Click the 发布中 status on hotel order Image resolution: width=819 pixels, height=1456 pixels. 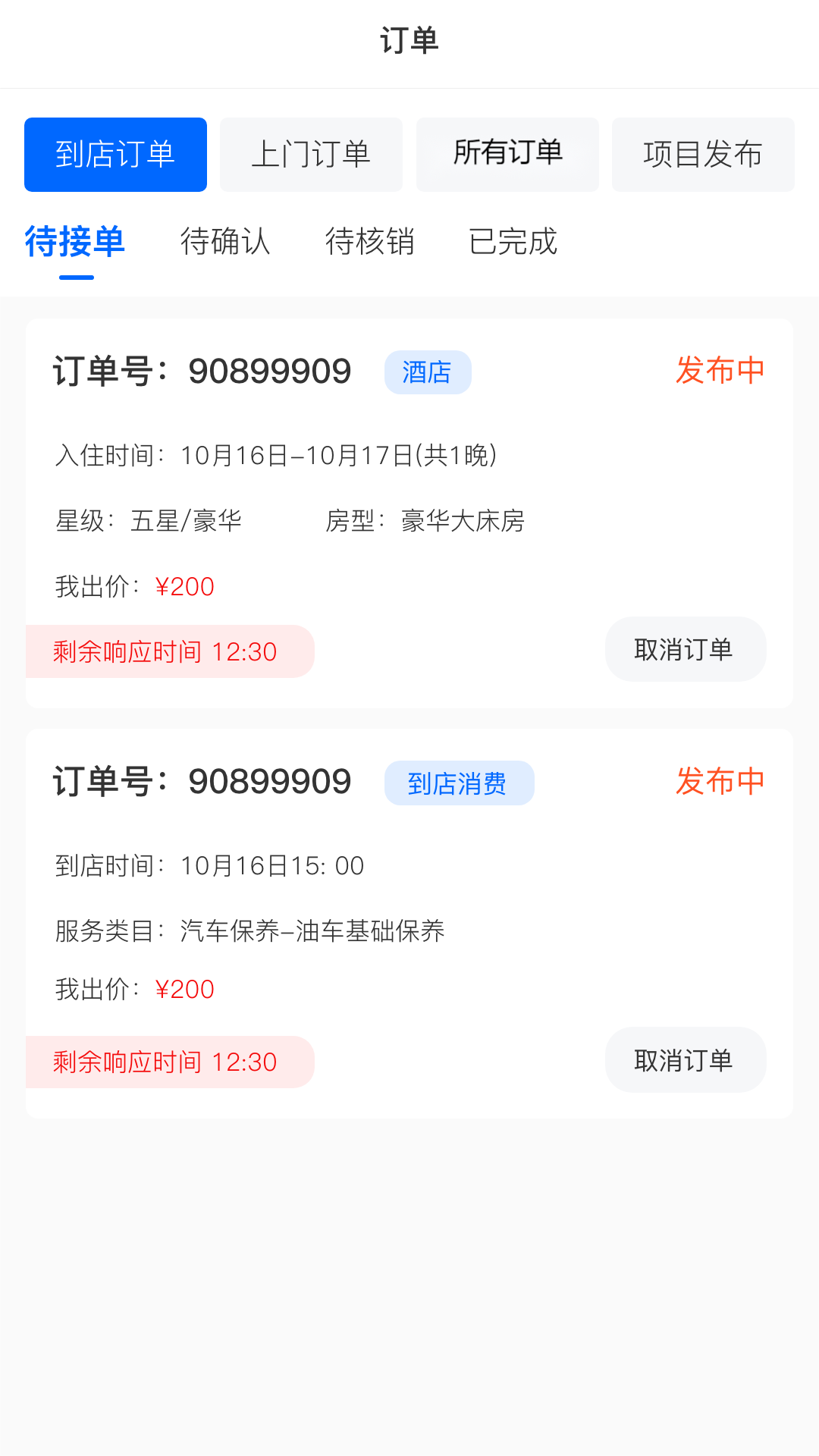720,371
